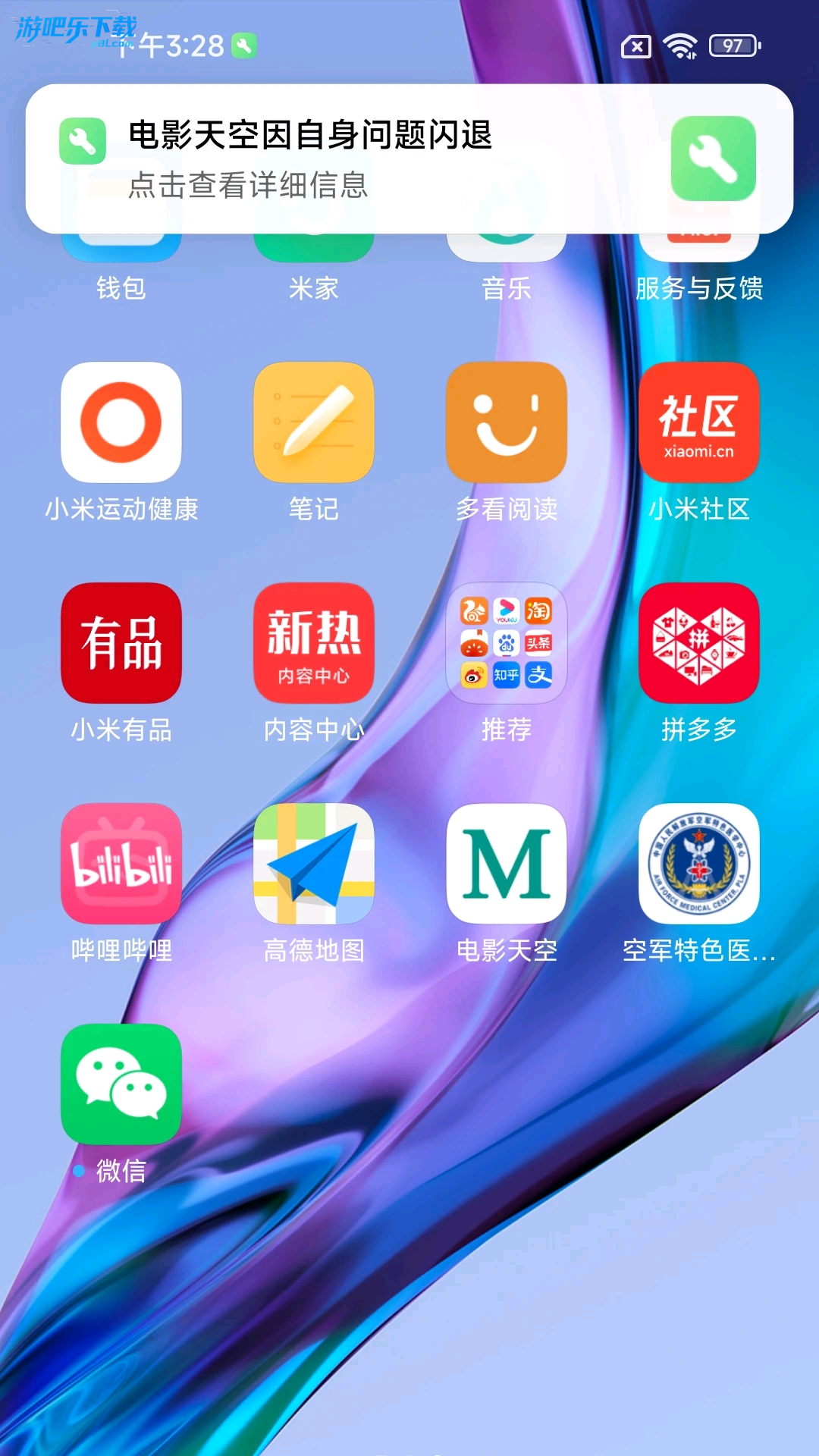819x1456 pixels.
Task: Open 内容中心 content center
Action: pyautogui.click(x=314, y=643)
